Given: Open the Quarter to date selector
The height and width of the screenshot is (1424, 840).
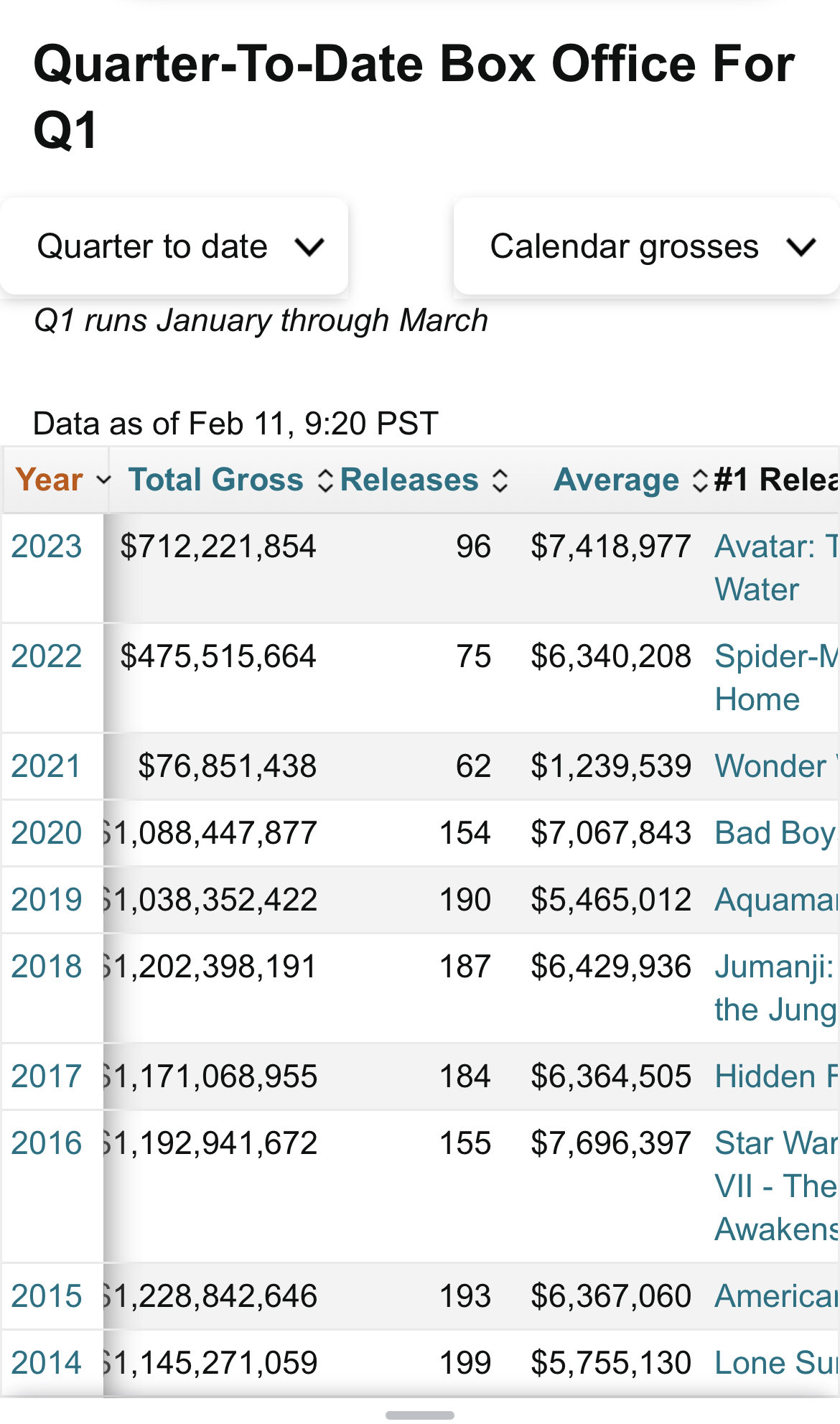Looking at the screenshot, I should tap(172, 246).
